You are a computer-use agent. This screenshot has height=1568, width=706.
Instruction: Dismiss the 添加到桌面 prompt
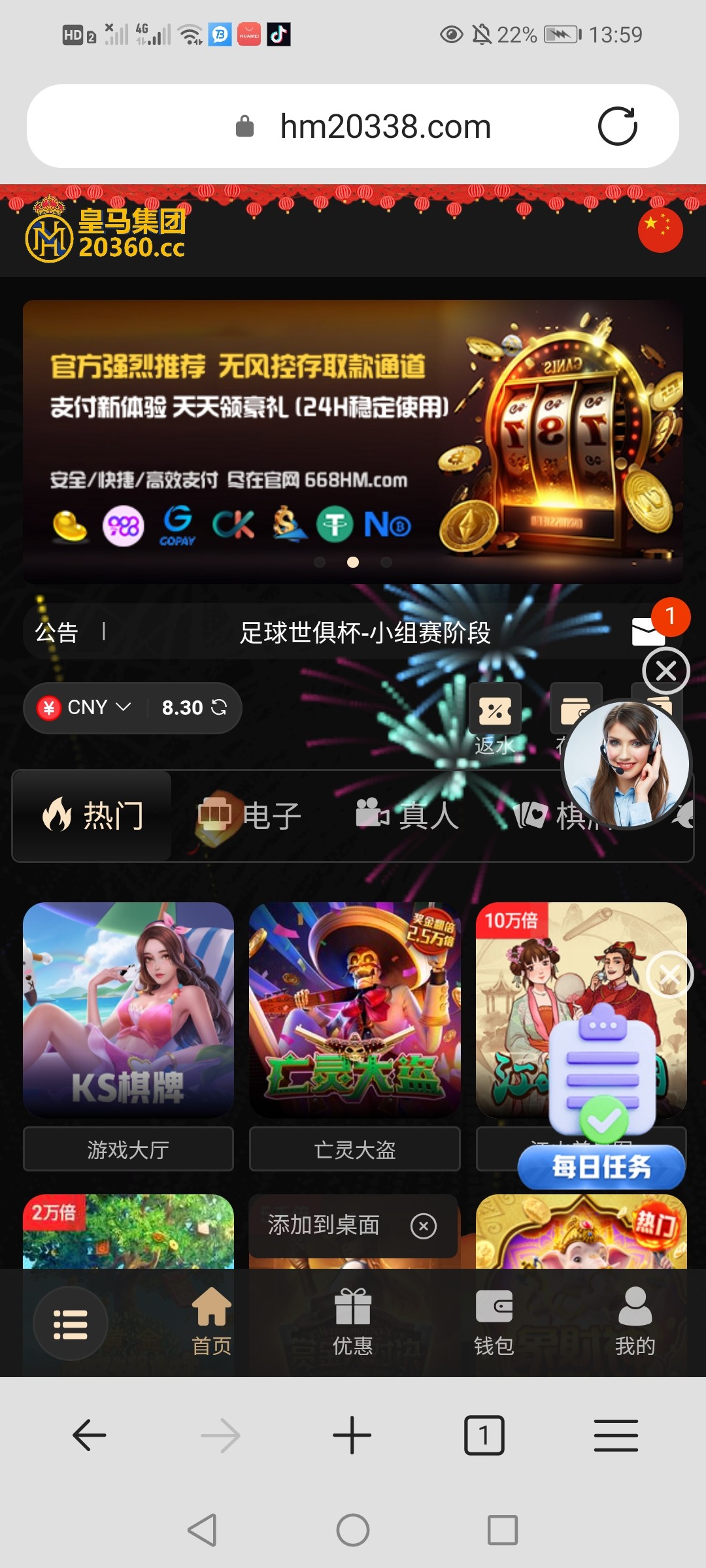click(423, 1226)
